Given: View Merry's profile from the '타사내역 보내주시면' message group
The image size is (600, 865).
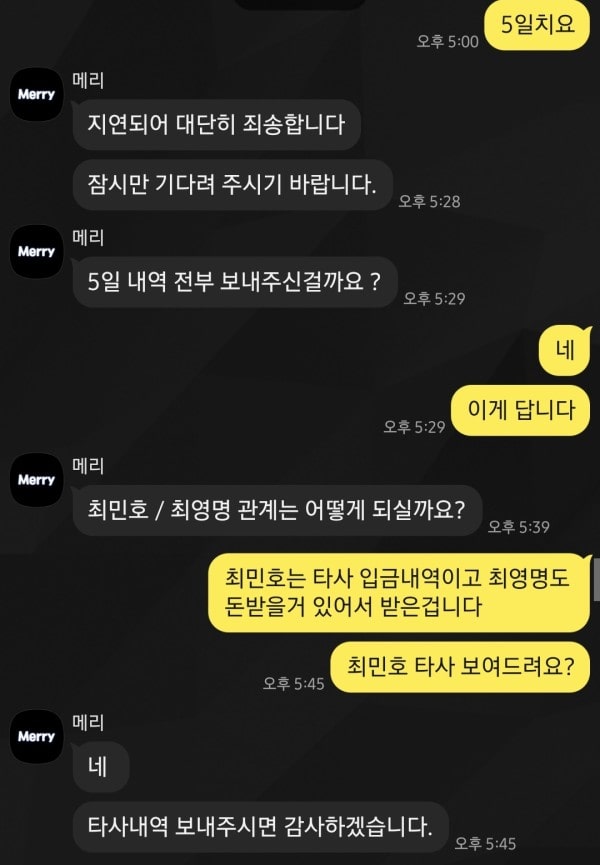Looking at the screenshot, I should 36,736.
